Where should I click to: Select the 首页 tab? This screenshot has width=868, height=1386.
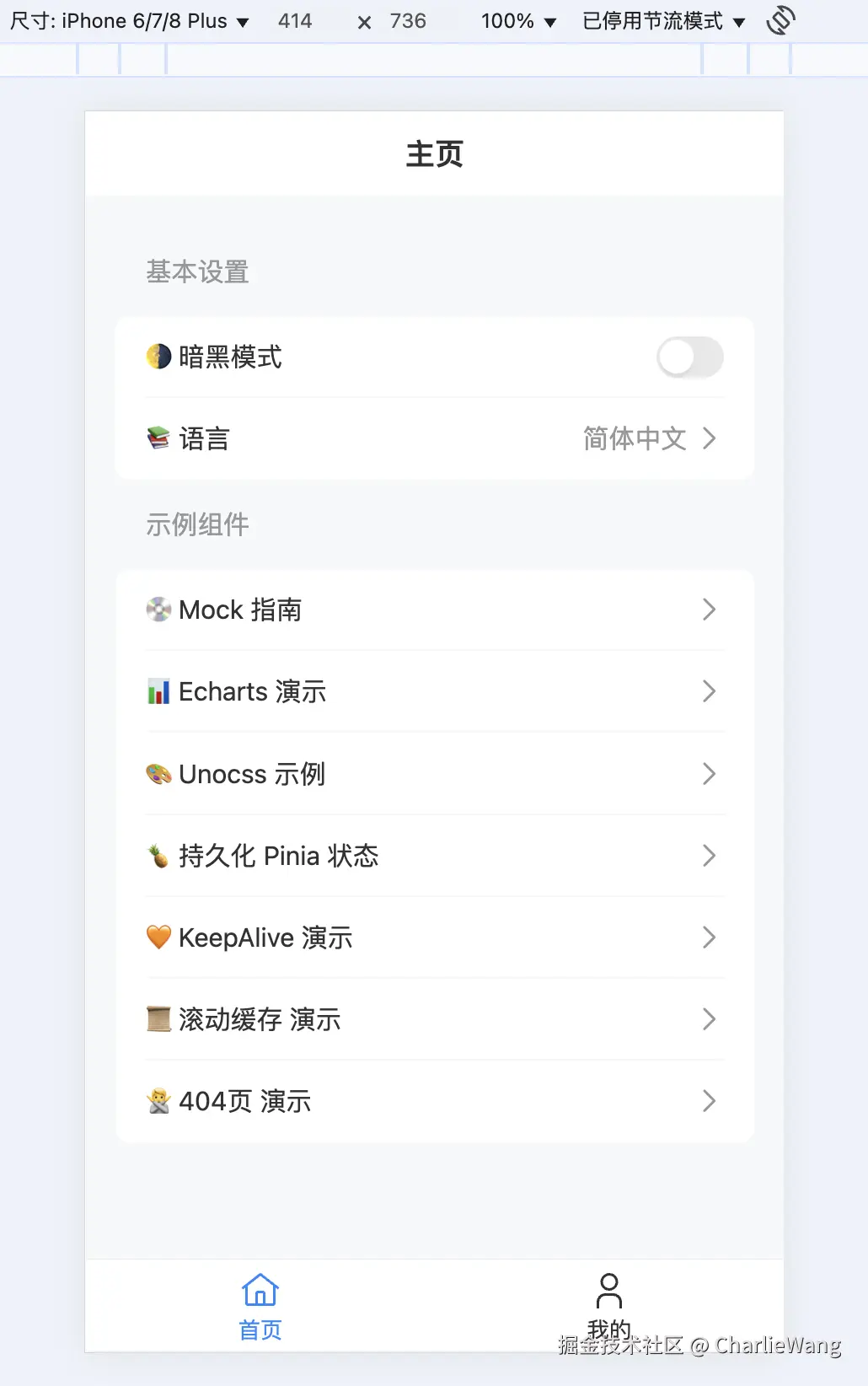tap(260, 1307)
